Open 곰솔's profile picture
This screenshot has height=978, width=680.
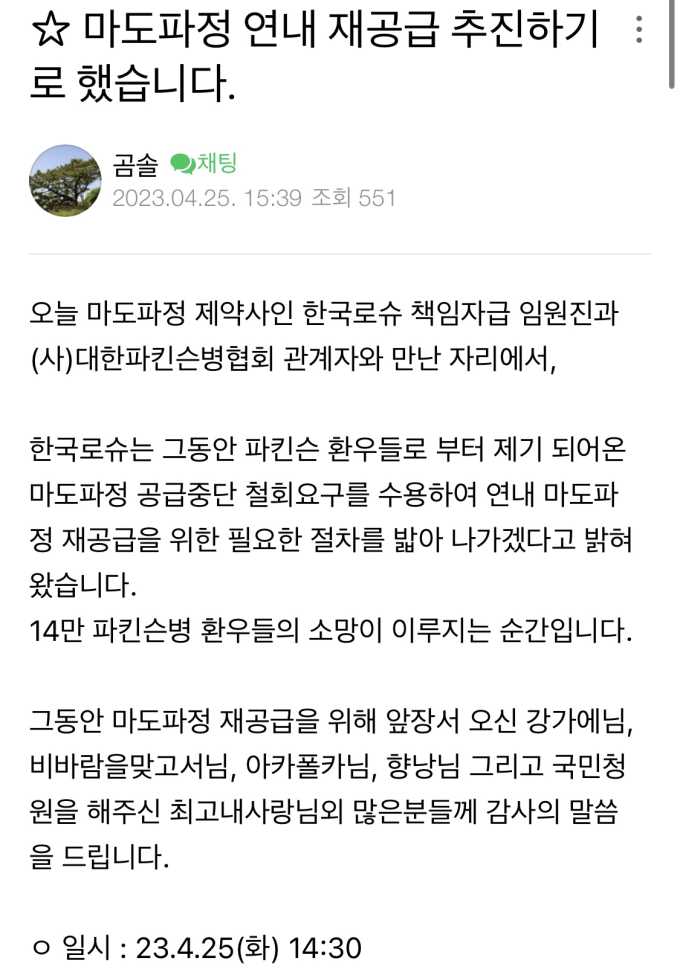click(66, 180)
